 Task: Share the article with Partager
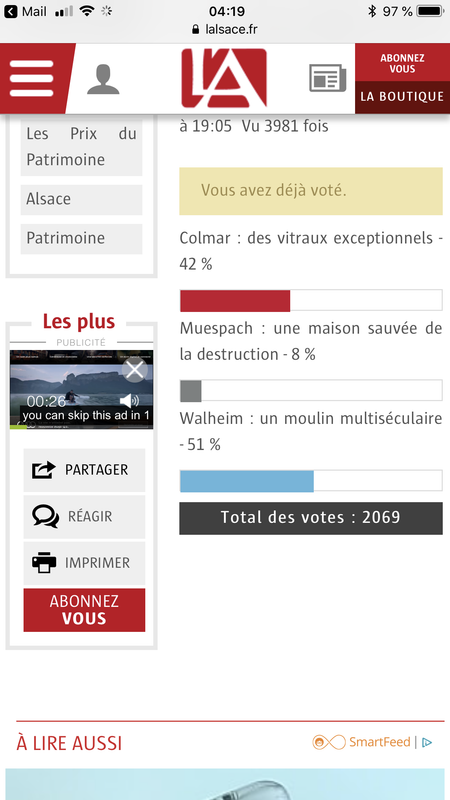[84, 470]
